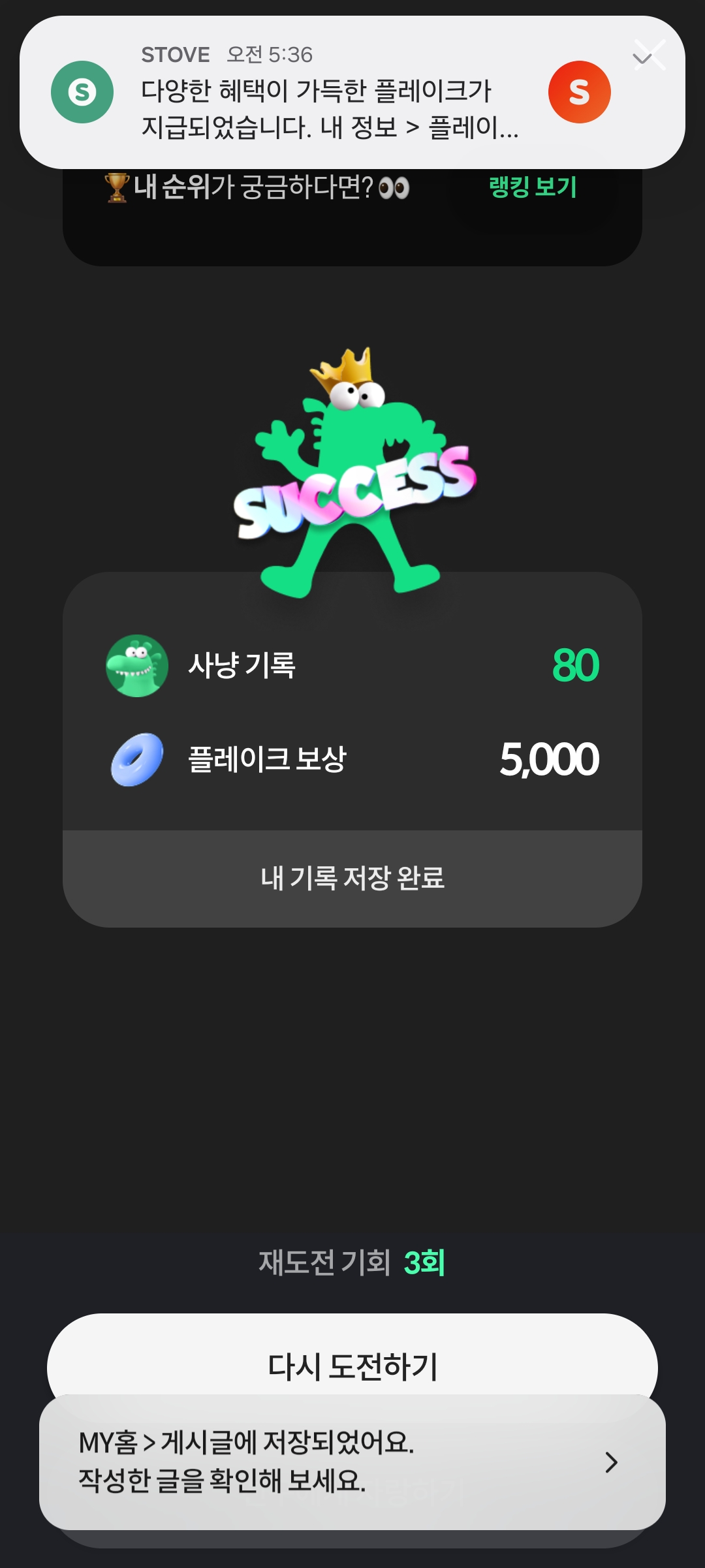This screenshot has width=705, height=1568.
Task: Open 랭킹 보기 to view rankings
Action: [x=533, y=188]
